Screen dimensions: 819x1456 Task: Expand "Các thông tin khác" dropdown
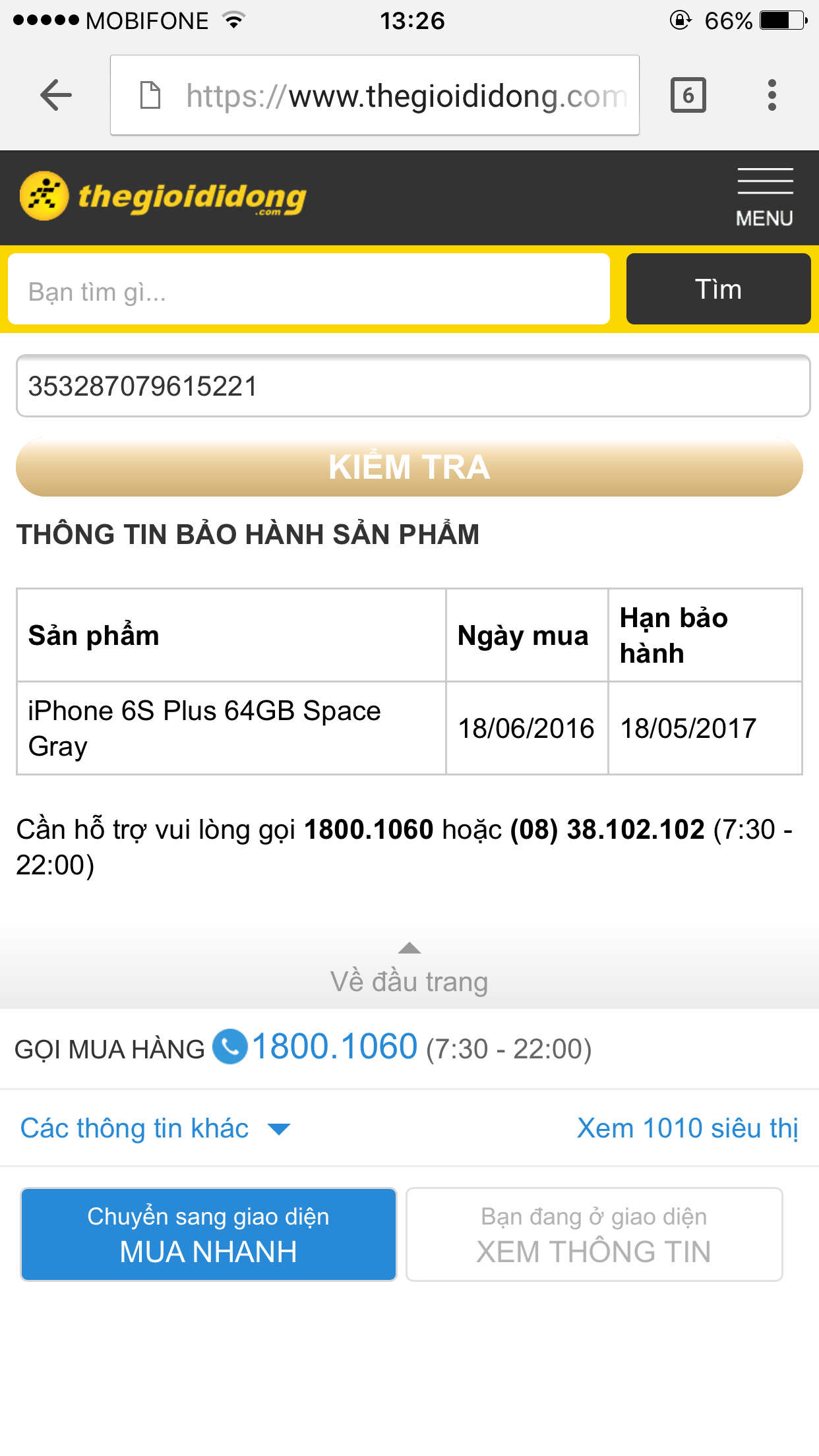click(x=155, y=1128)
